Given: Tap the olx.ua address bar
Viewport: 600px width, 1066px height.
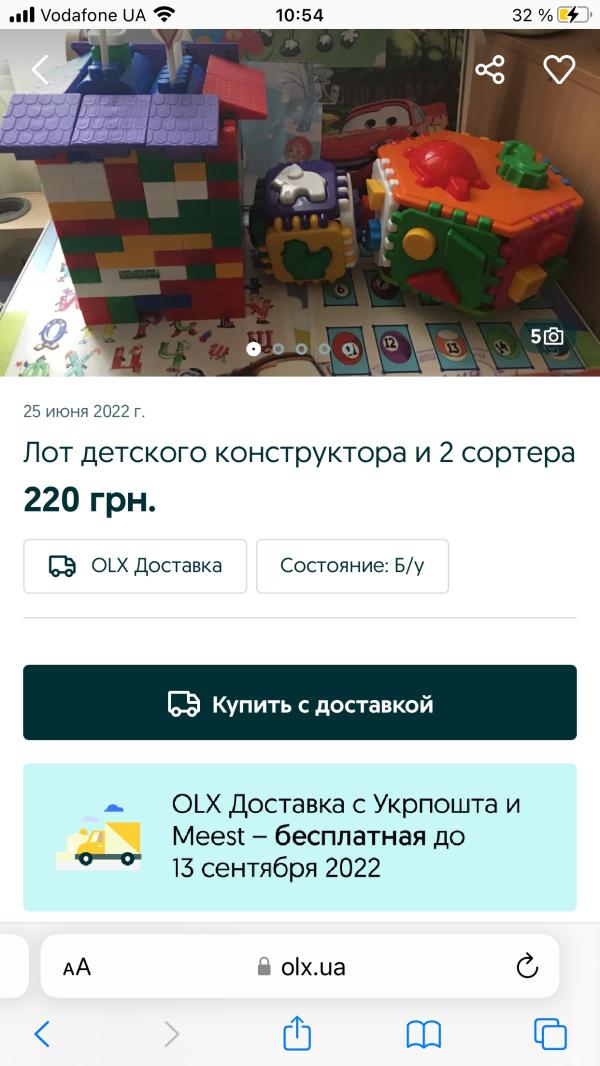Looking at the screenshot, I should [x=300, y=966].
